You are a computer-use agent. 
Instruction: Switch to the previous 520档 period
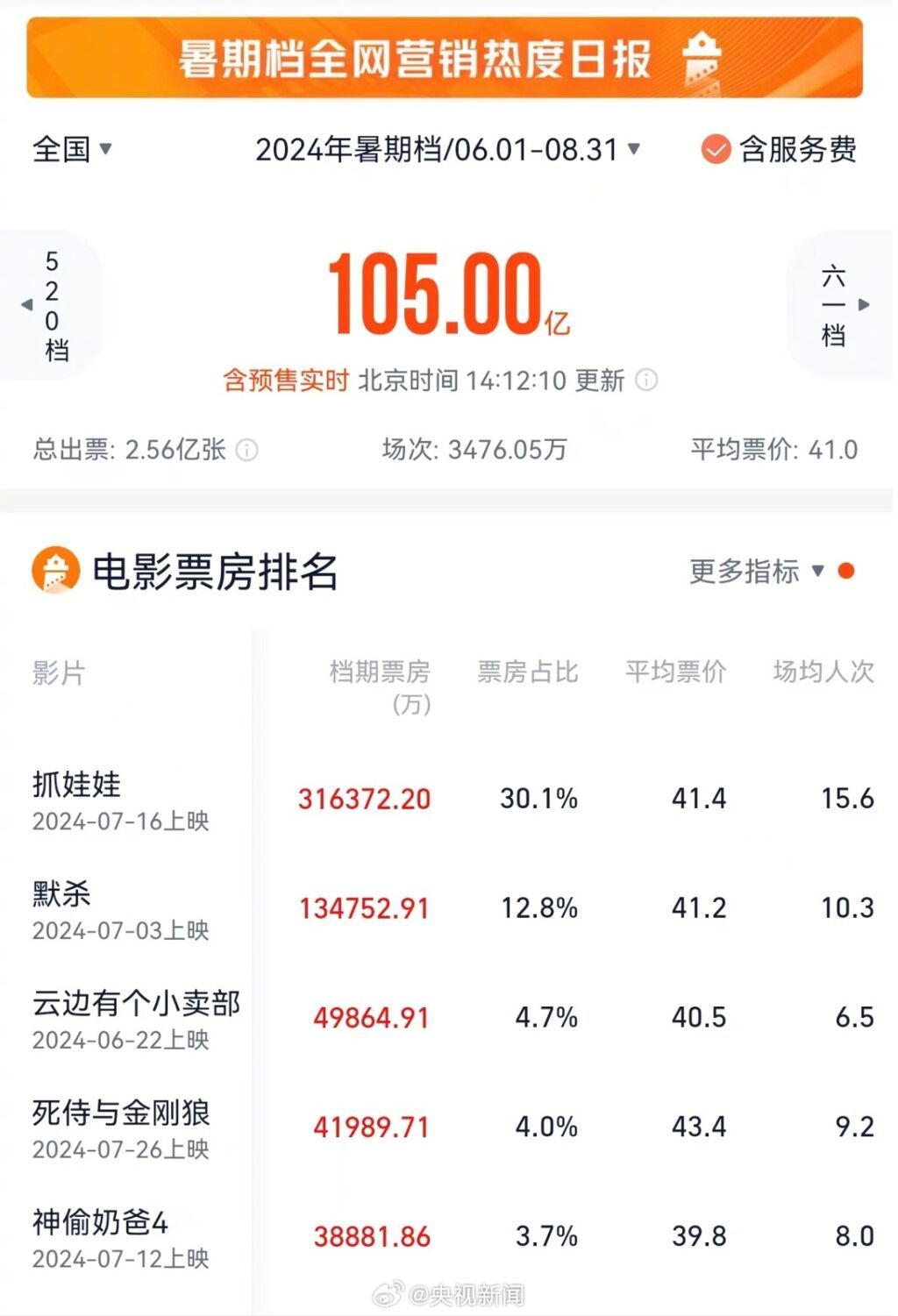tap(49, 305)
